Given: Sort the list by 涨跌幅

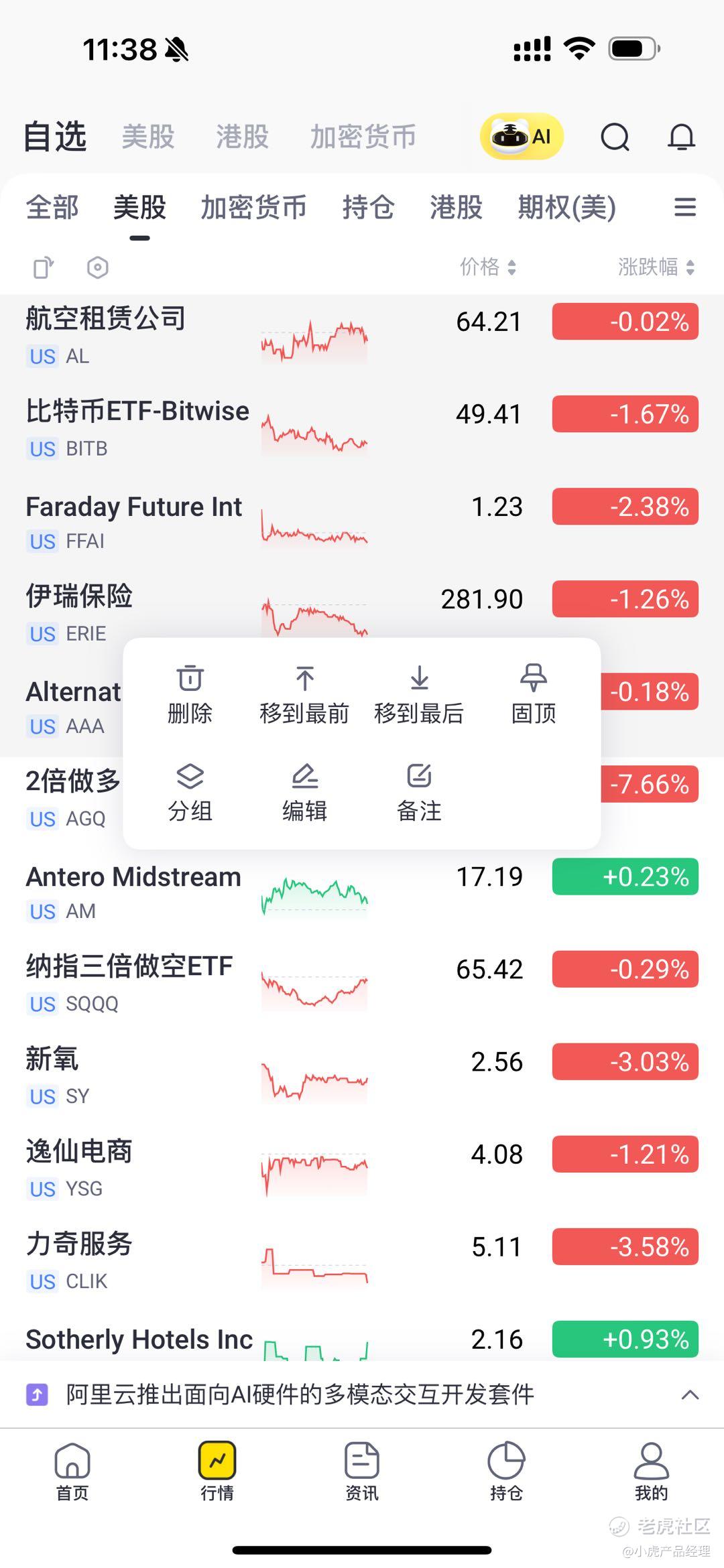Looking at the screenshot, I should click(656, 267).
